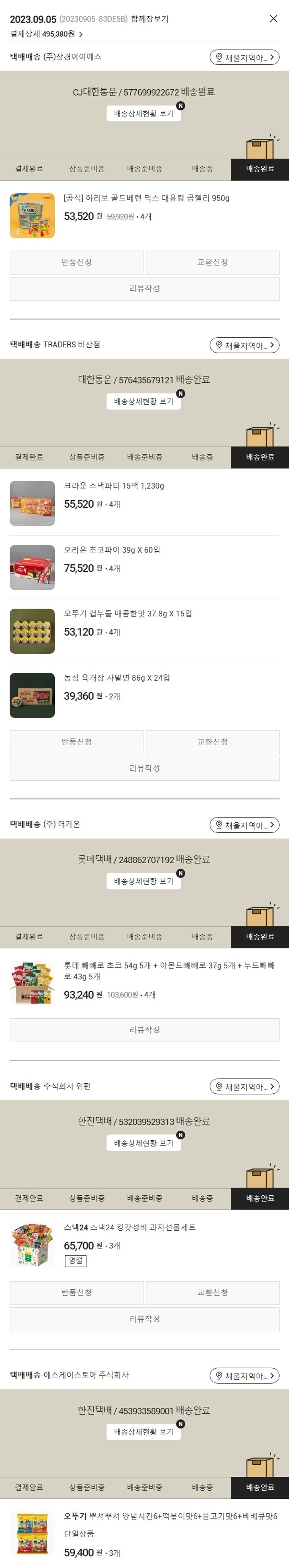Open 스낵24 킹갓성비 과자선물세트 product
289x1568 pixels.
pos(130,1227)
